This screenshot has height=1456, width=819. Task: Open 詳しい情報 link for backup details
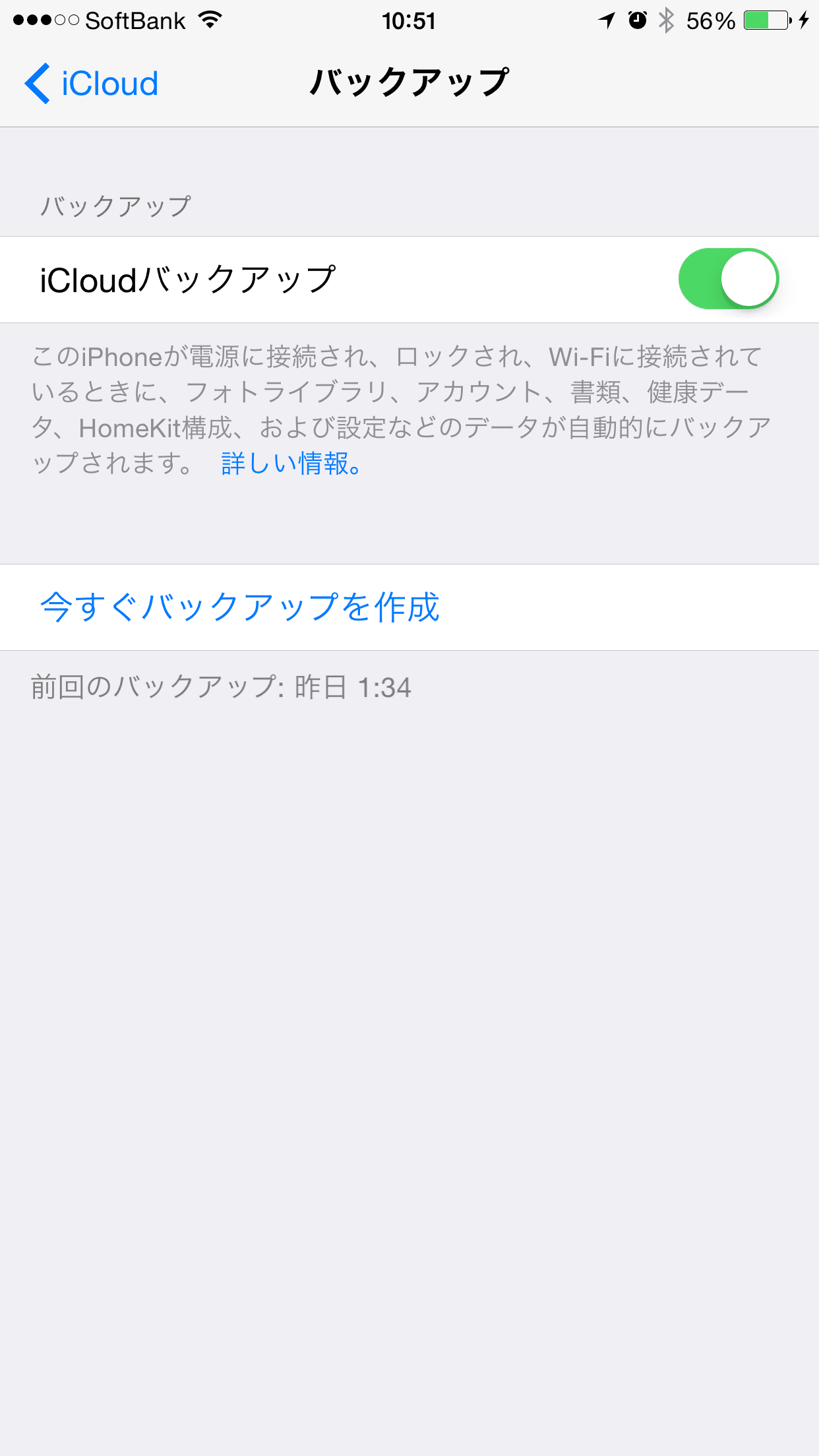point(289,466)
